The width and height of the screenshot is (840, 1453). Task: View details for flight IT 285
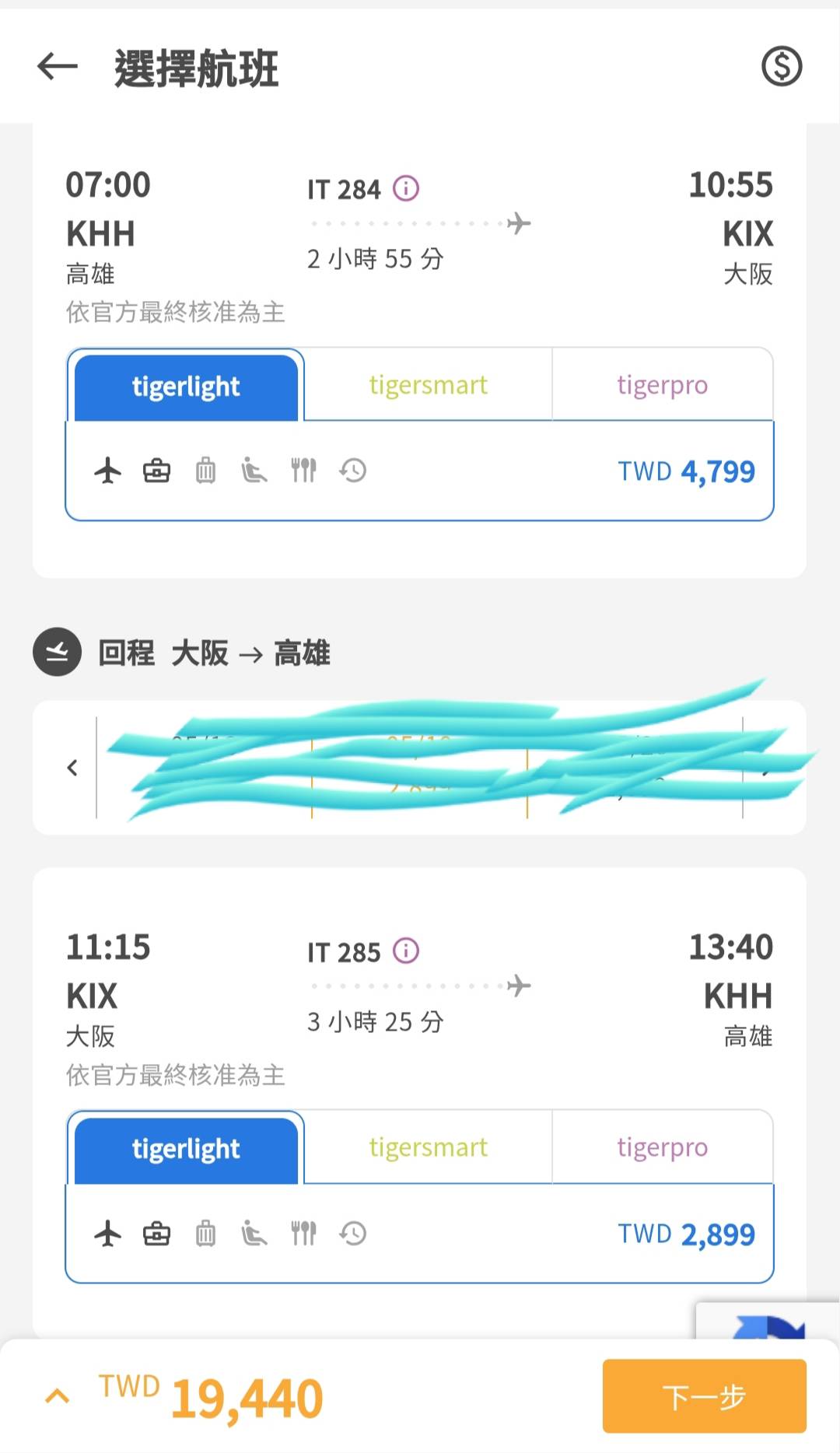tap(406, 951)
